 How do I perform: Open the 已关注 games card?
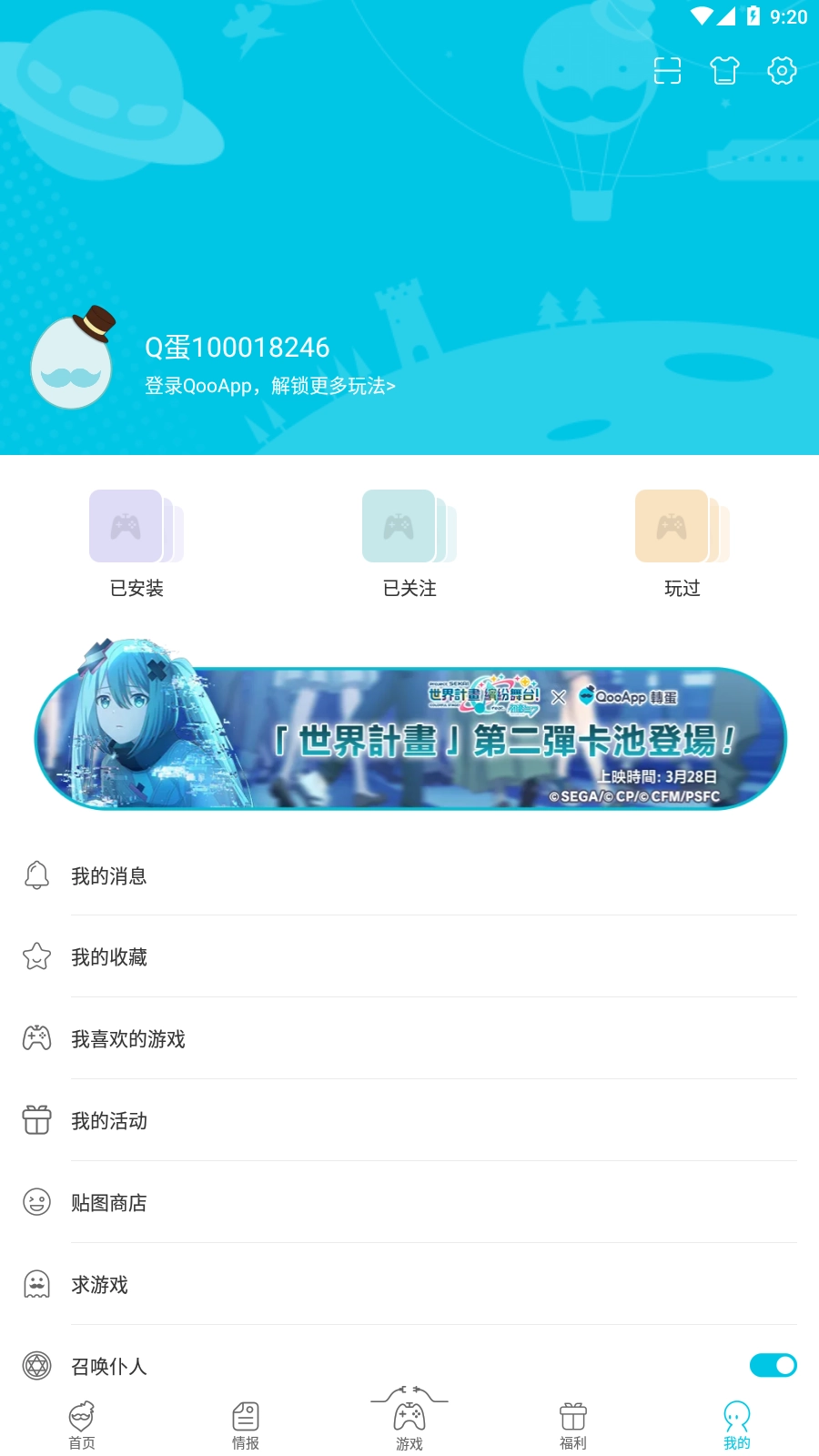point(409,541)
